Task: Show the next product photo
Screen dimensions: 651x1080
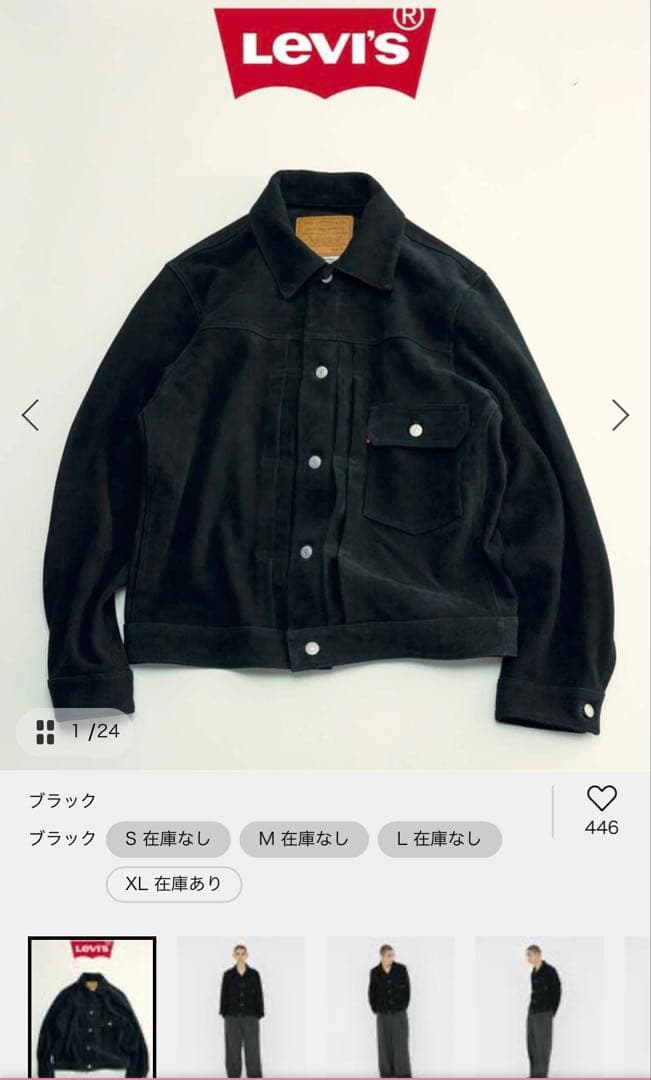Action: tap(620, 415)
